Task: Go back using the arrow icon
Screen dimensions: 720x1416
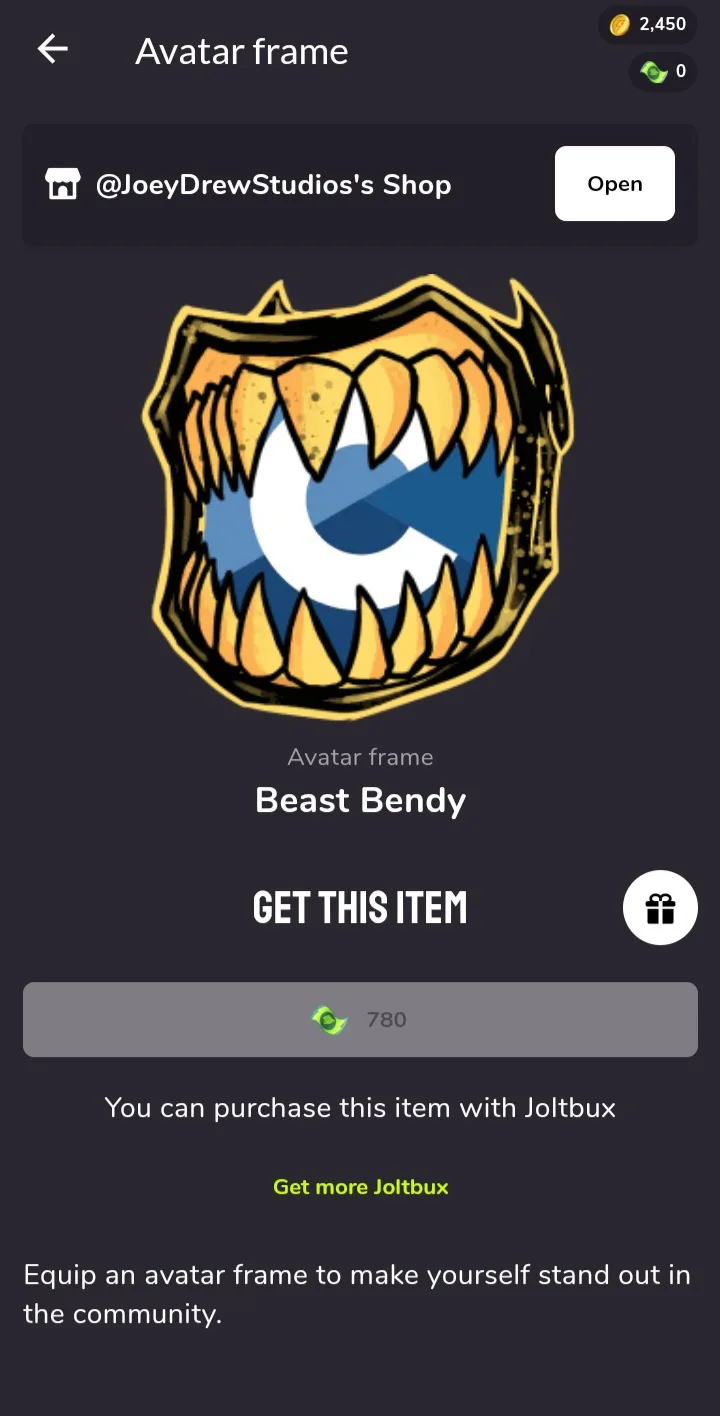Action: [52, 49]
